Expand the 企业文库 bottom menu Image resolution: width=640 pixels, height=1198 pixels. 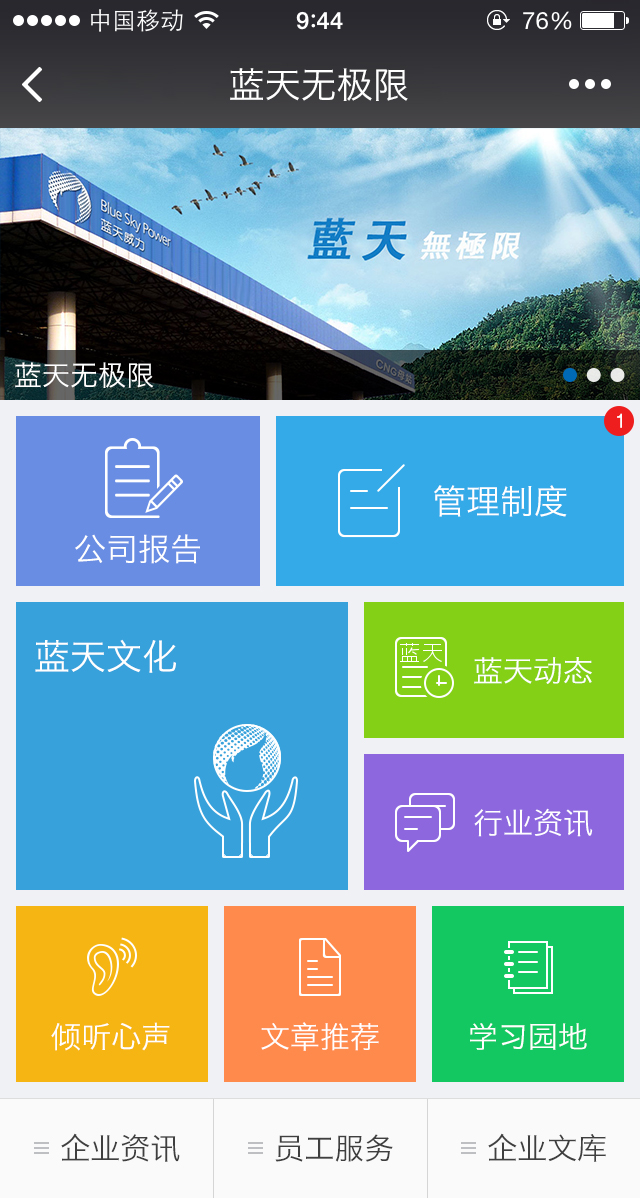point(534,1148)
